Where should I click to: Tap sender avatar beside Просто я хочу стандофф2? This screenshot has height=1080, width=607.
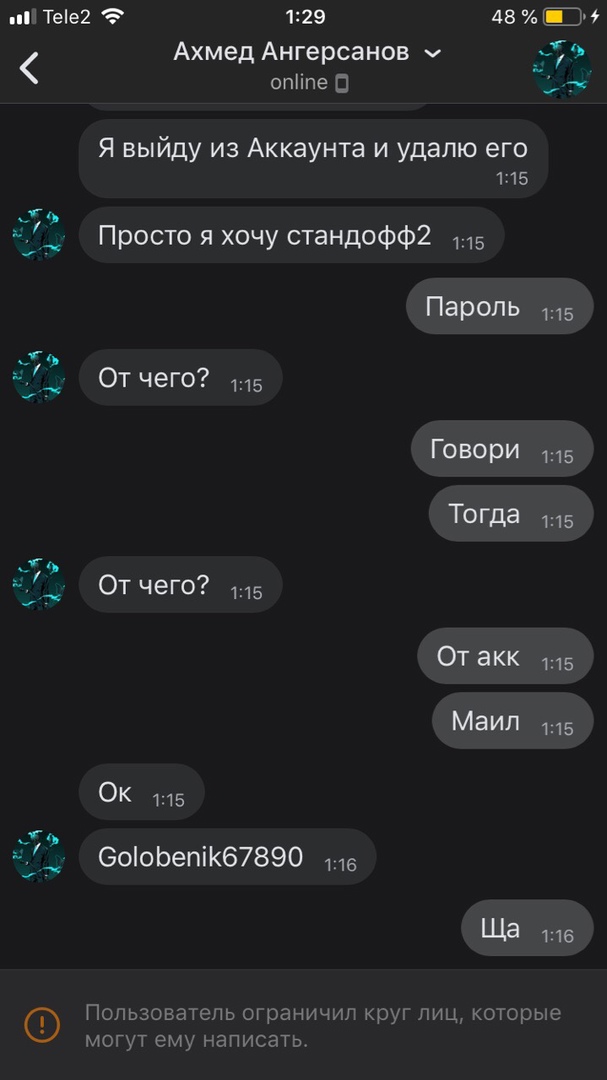coord(38,235)
